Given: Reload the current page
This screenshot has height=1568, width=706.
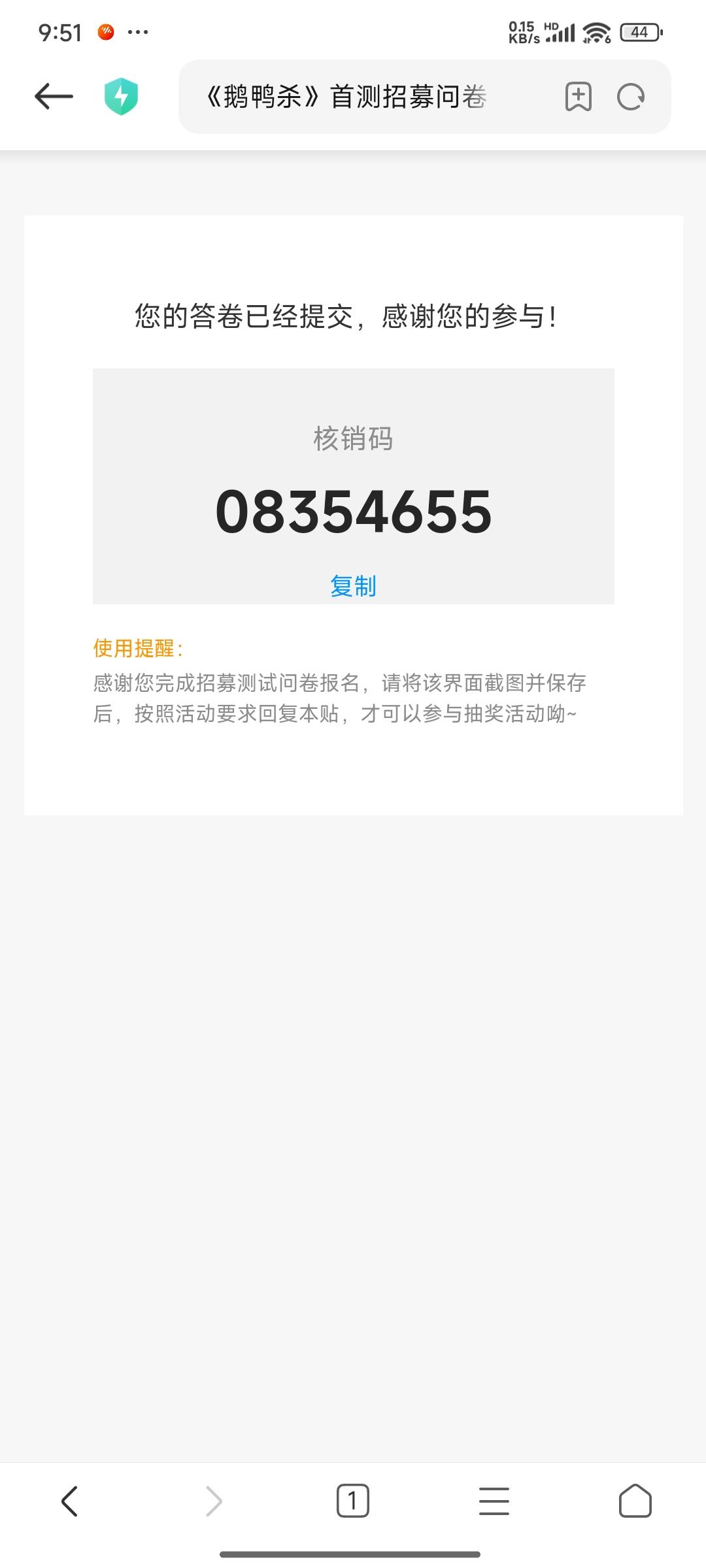Looking at the screenshot, I should point(631,97).
